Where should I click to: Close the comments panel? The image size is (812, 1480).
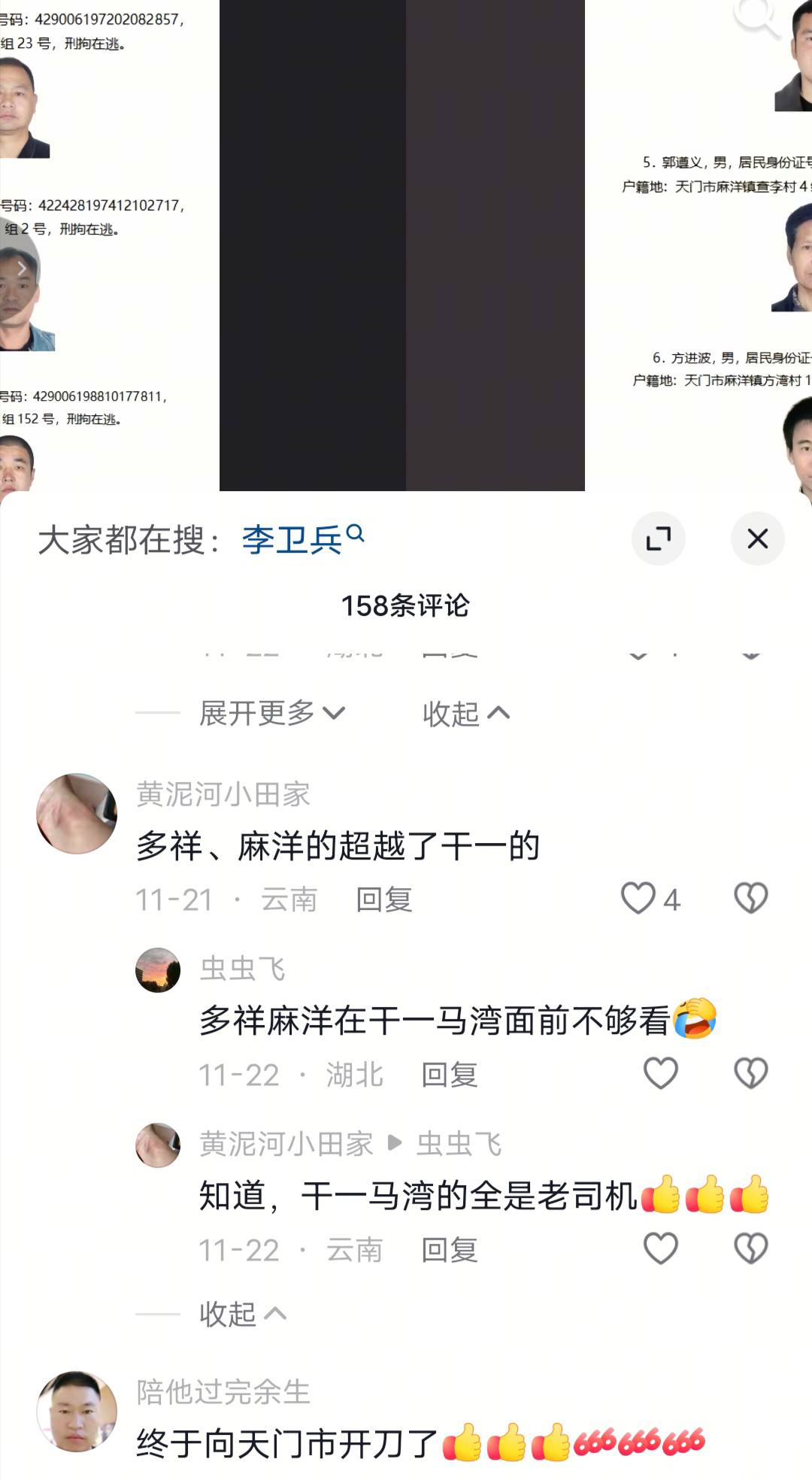tap(757, 538)
